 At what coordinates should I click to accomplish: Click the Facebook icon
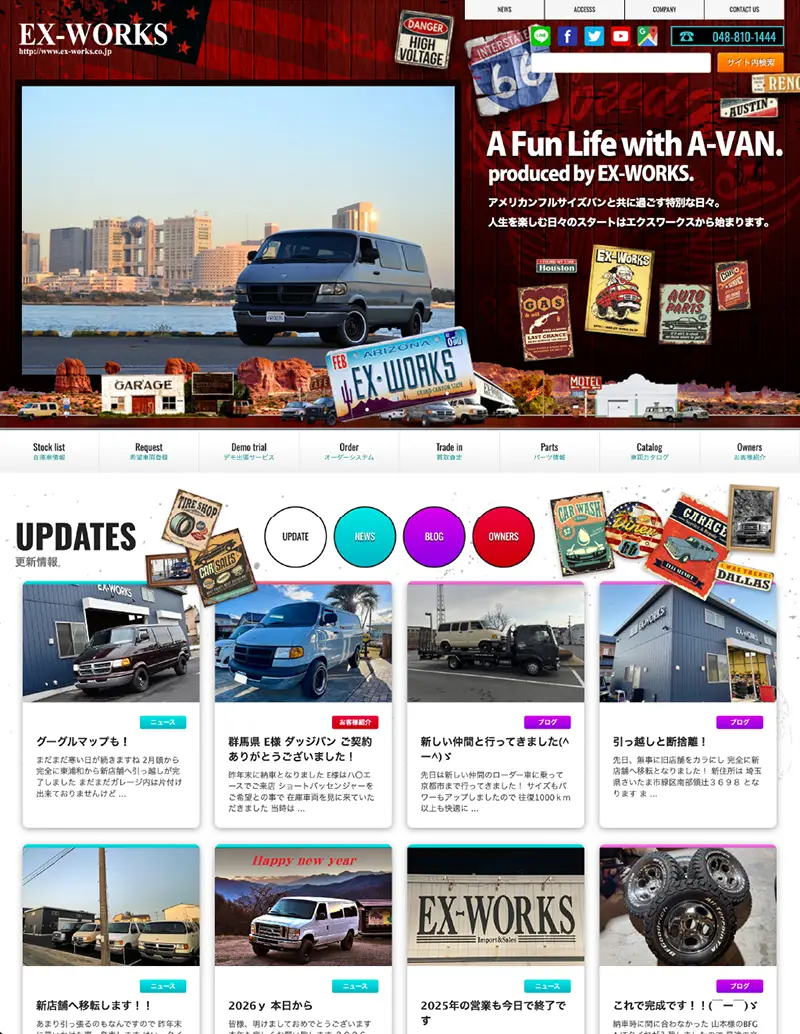[x=568, y=36]
